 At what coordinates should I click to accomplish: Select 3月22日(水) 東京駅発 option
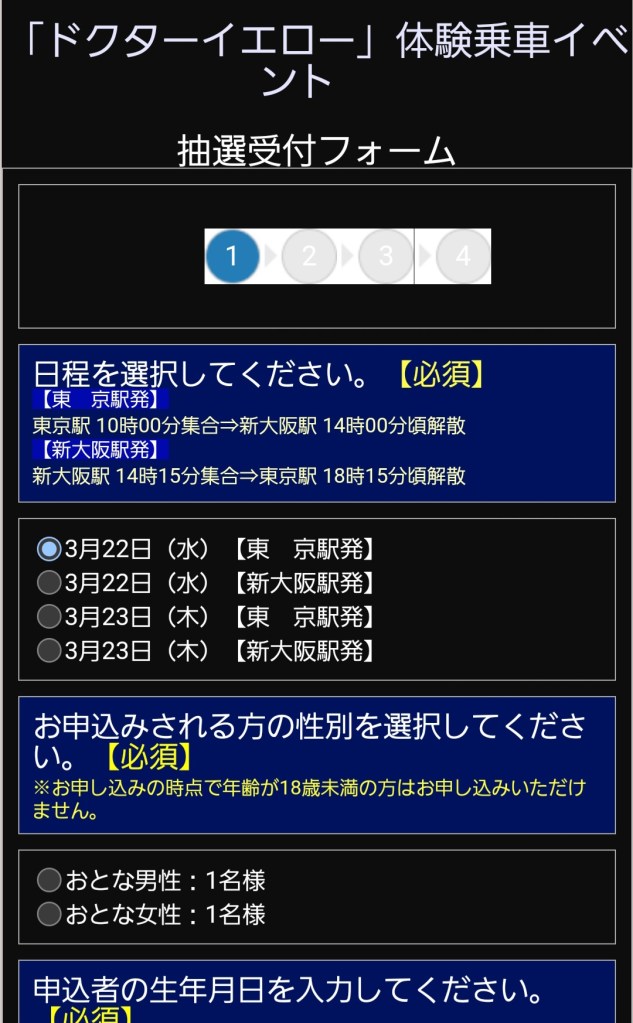(x=49, y=549)
